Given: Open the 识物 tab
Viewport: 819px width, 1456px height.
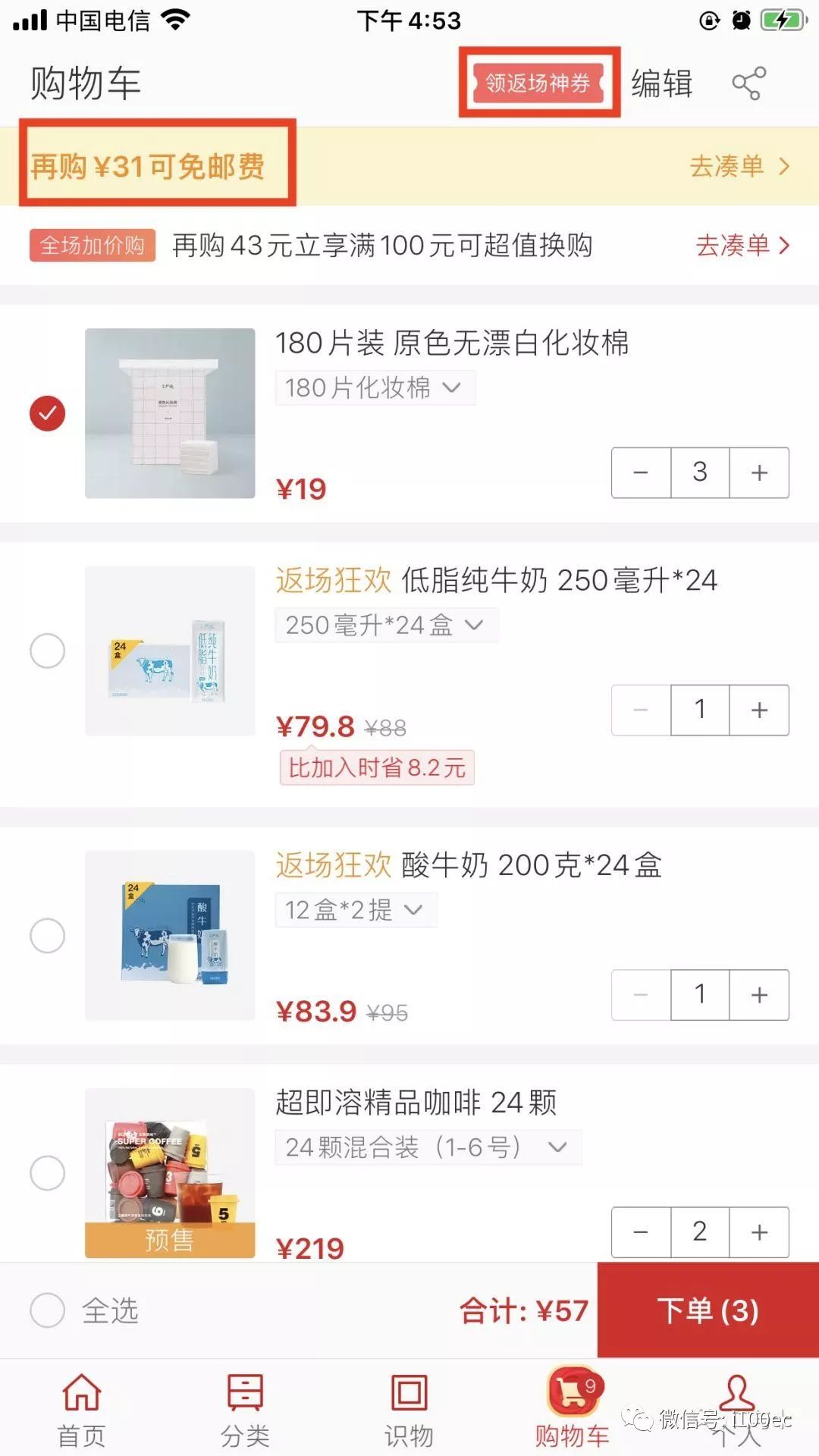Looking at the screenshot, I should click(x=409, y=1409).
